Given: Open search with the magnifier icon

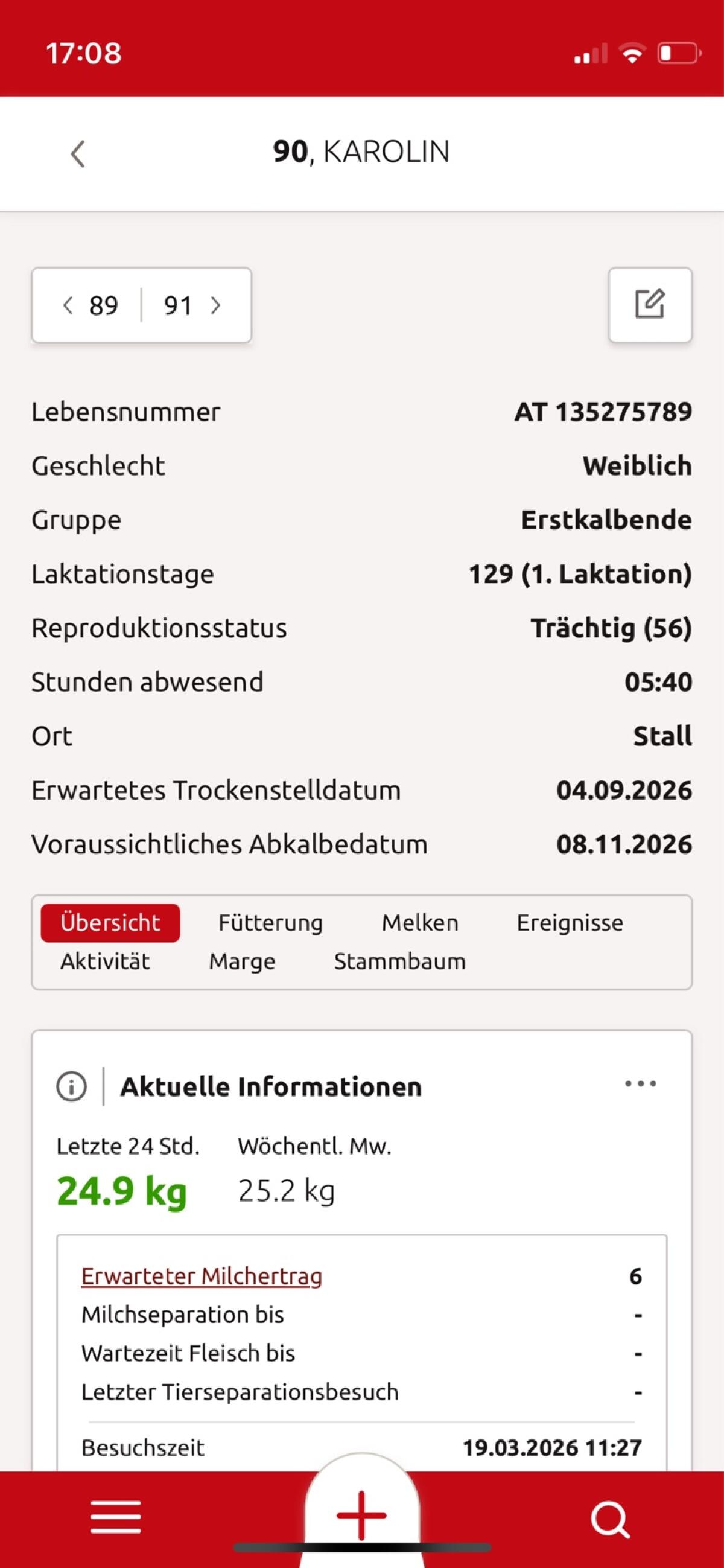Looking at the screenshot, I should 609,1520.
